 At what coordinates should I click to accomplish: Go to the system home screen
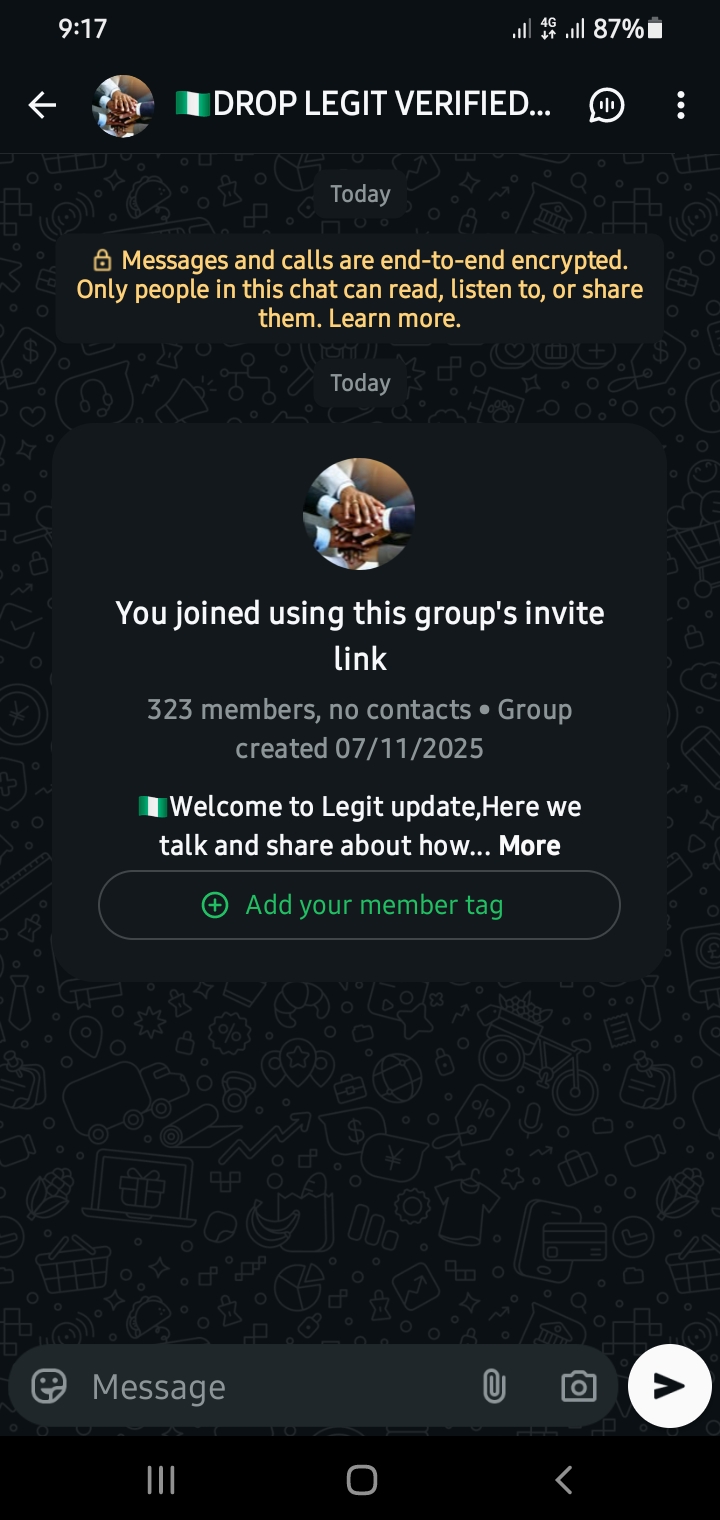(361, 1480)
